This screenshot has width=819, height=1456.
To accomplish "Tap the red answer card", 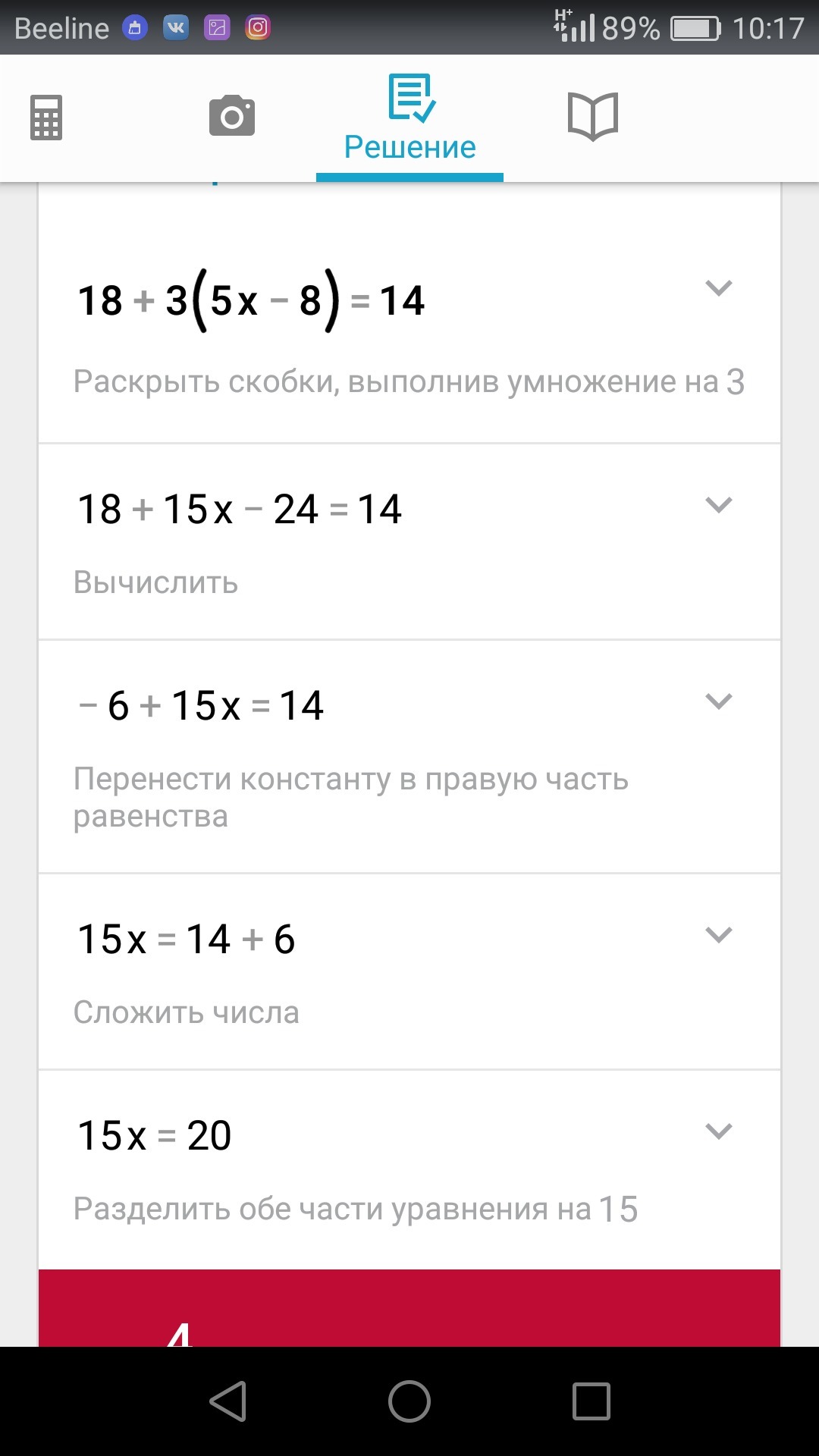I will pos(409,1308).
